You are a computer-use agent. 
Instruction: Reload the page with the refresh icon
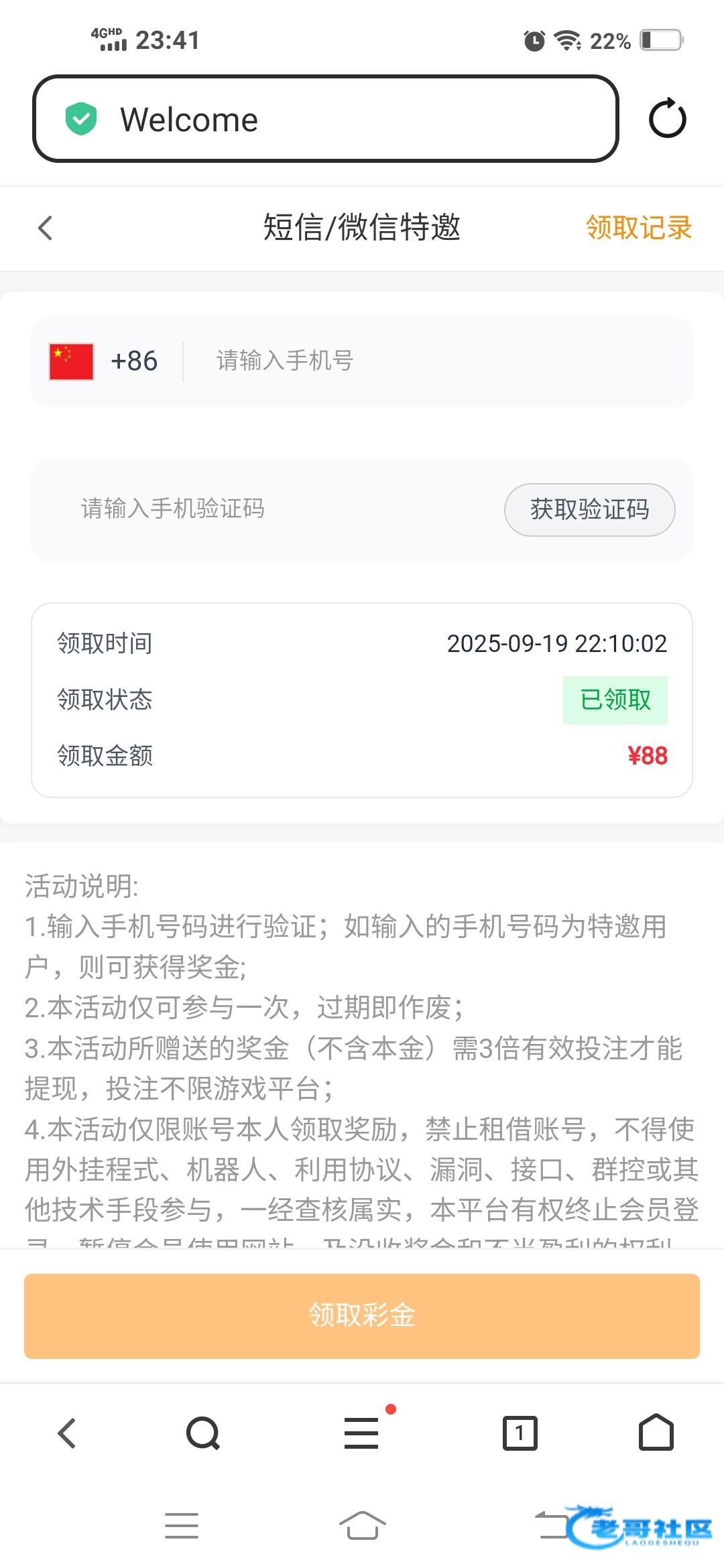(667, 119)
